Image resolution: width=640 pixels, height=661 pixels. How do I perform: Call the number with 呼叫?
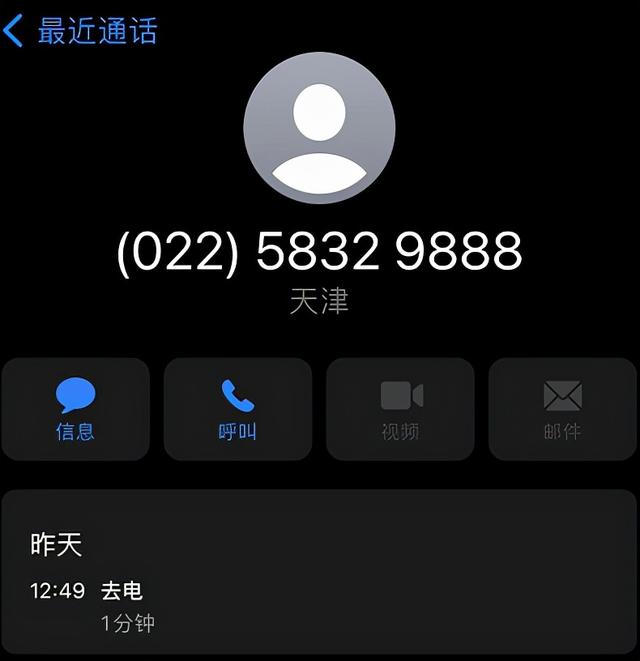pyautogui.click(x=238, y=409)
